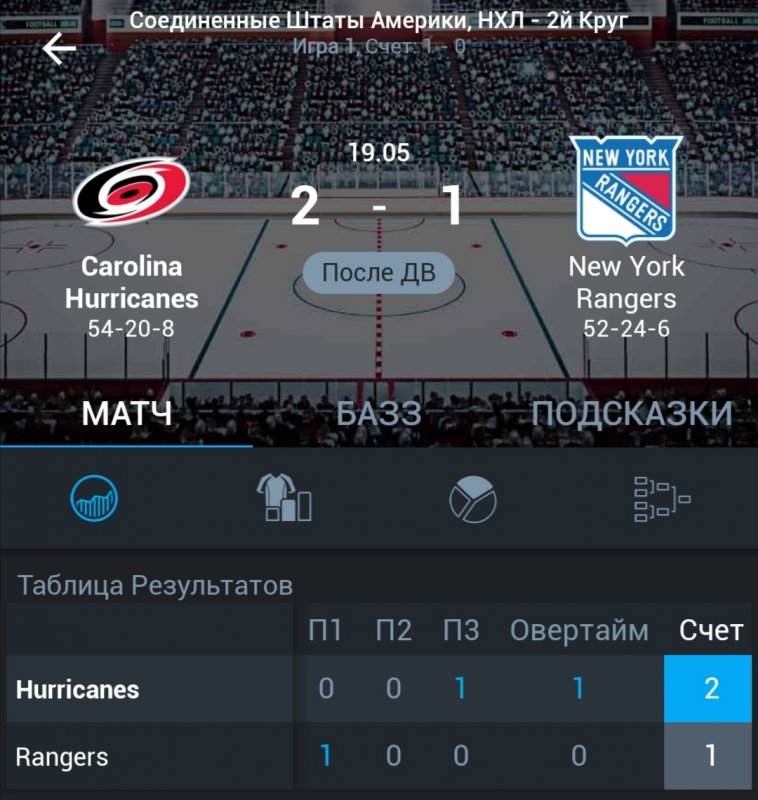Go back using the arrow icon
This screenshot has height=800, width=758.
59,49
